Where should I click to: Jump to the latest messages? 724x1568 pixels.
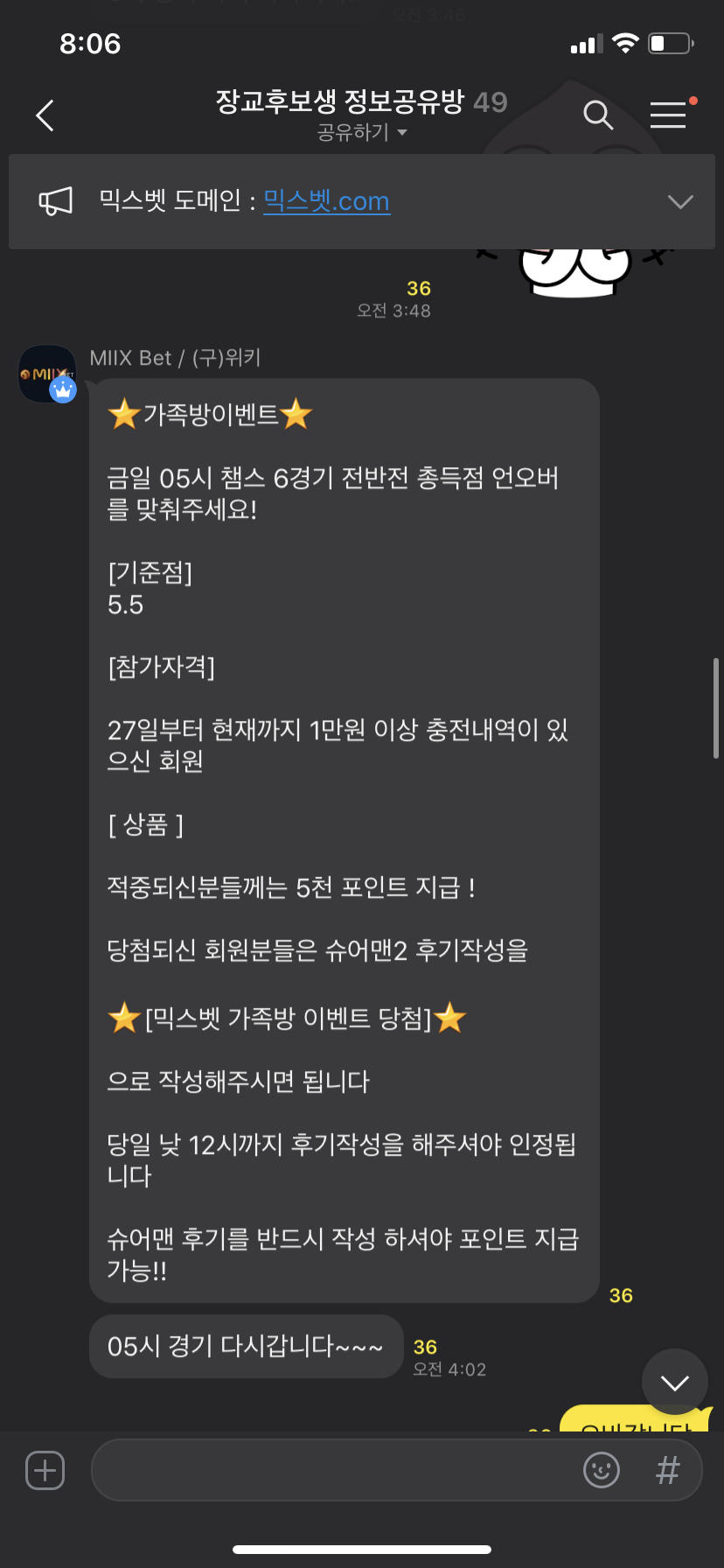click(x=674, y=1382)
